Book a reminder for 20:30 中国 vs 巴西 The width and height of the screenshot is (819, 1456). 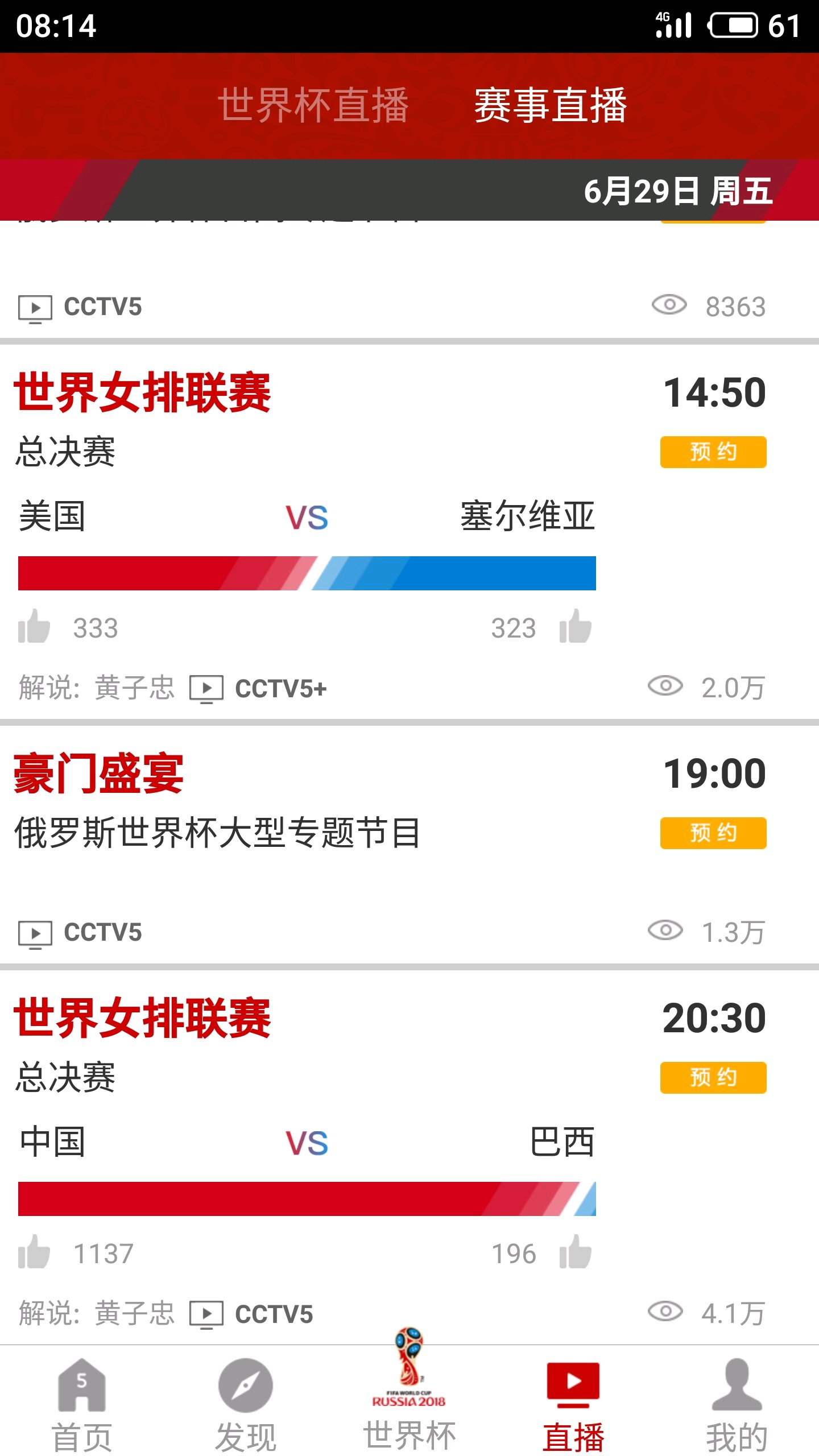(713, 1078)
